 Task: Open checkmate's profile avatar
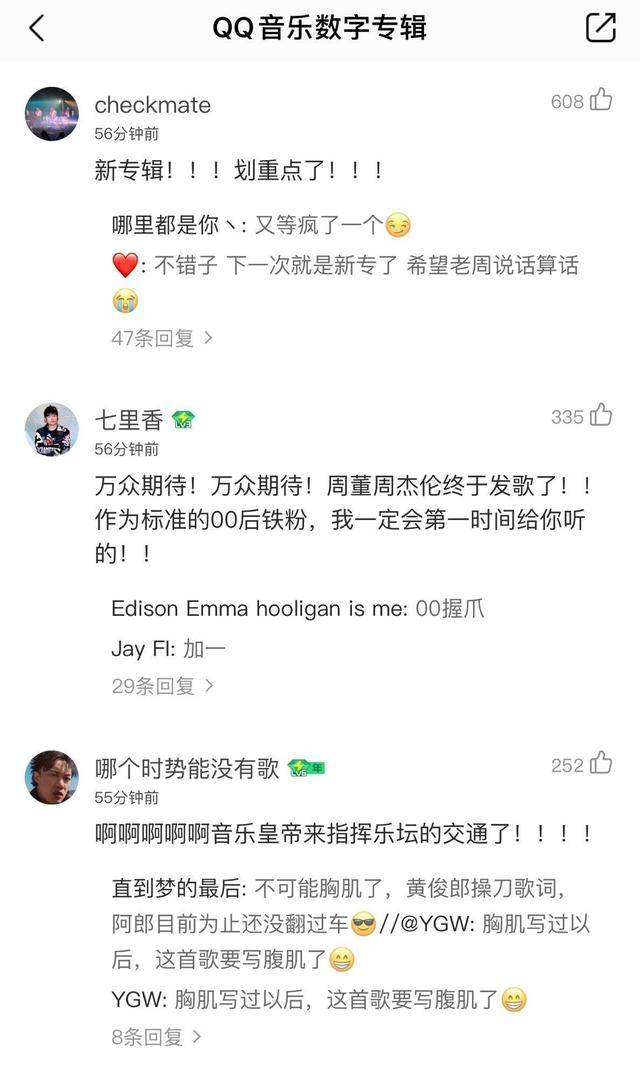pyautogui.click(x=52, y=114)
